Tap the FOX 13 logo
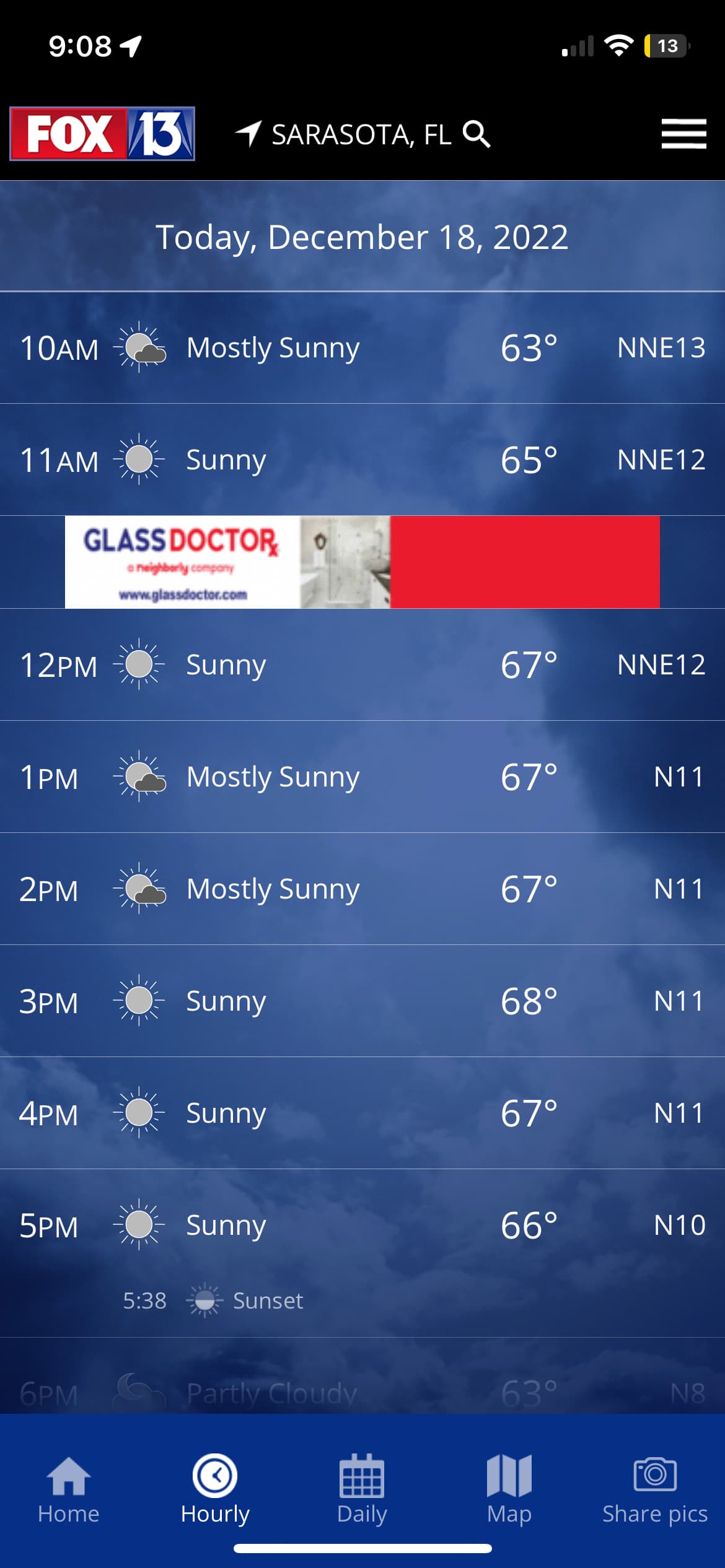The height and width of the screenshot is (1568, 725). pos(102,134)
